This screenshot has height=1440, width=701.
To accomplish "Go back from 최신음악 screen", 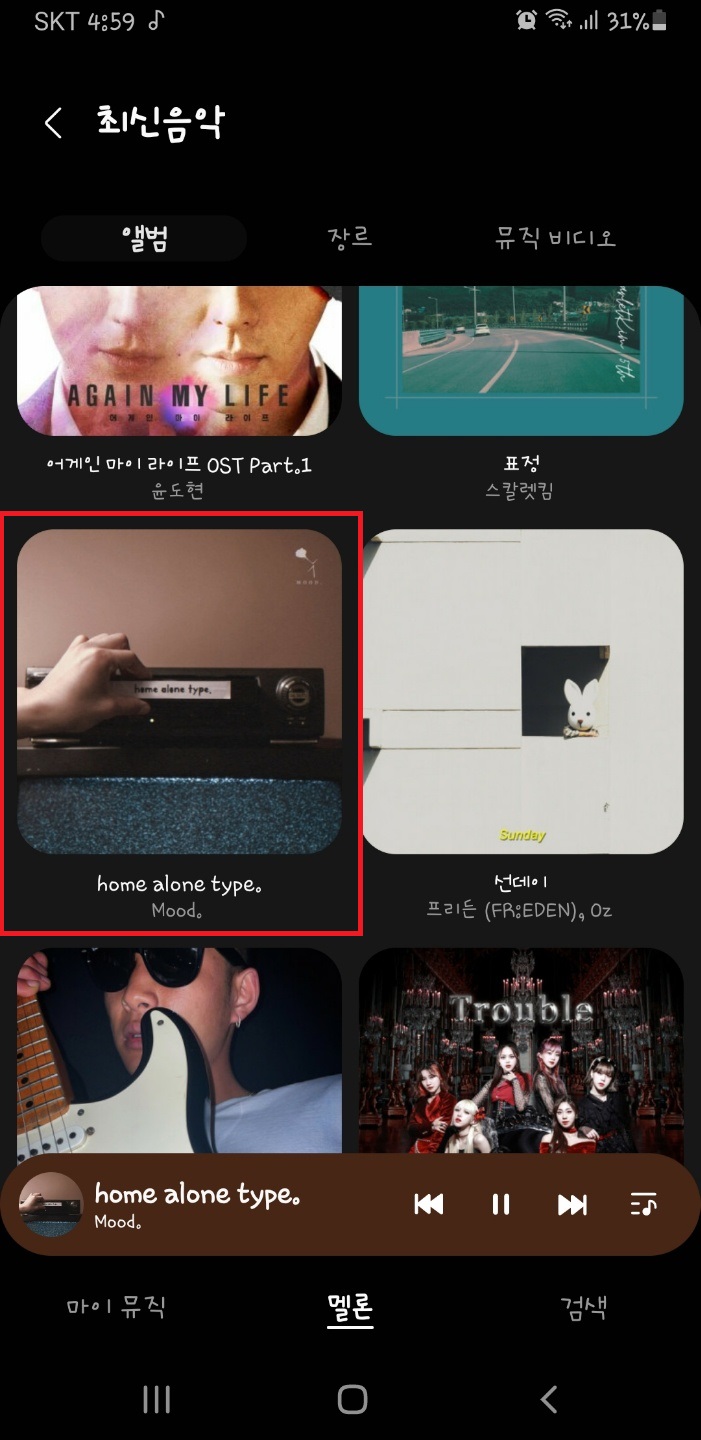I will click(53, 123).
